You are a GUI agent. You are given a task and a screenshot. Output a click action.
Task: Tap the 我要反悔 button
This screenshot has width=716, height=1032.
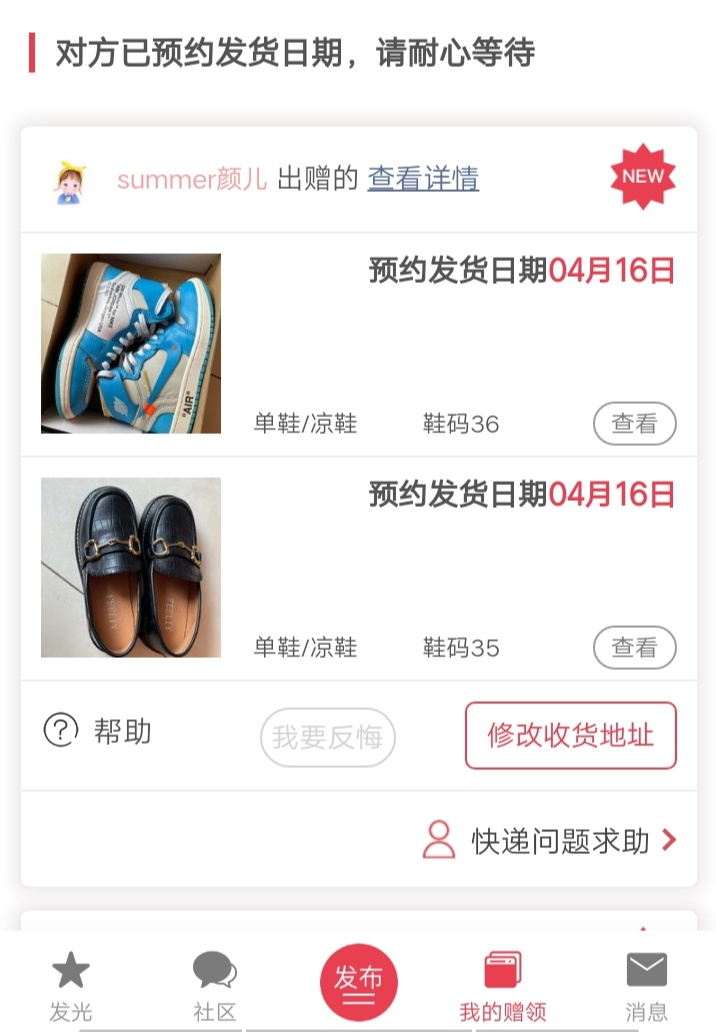click(328, 738)
